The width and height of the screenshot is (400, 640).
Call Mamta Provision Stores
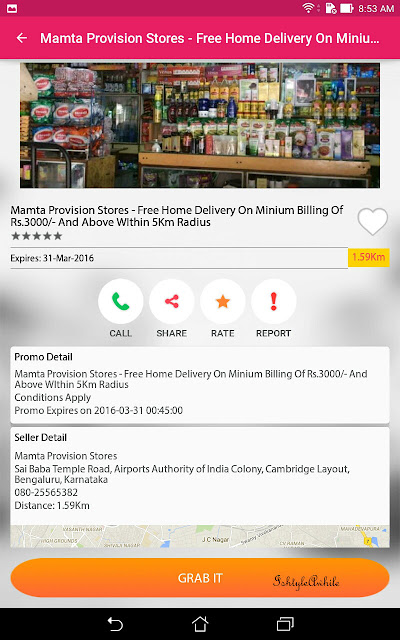(120, 302)
